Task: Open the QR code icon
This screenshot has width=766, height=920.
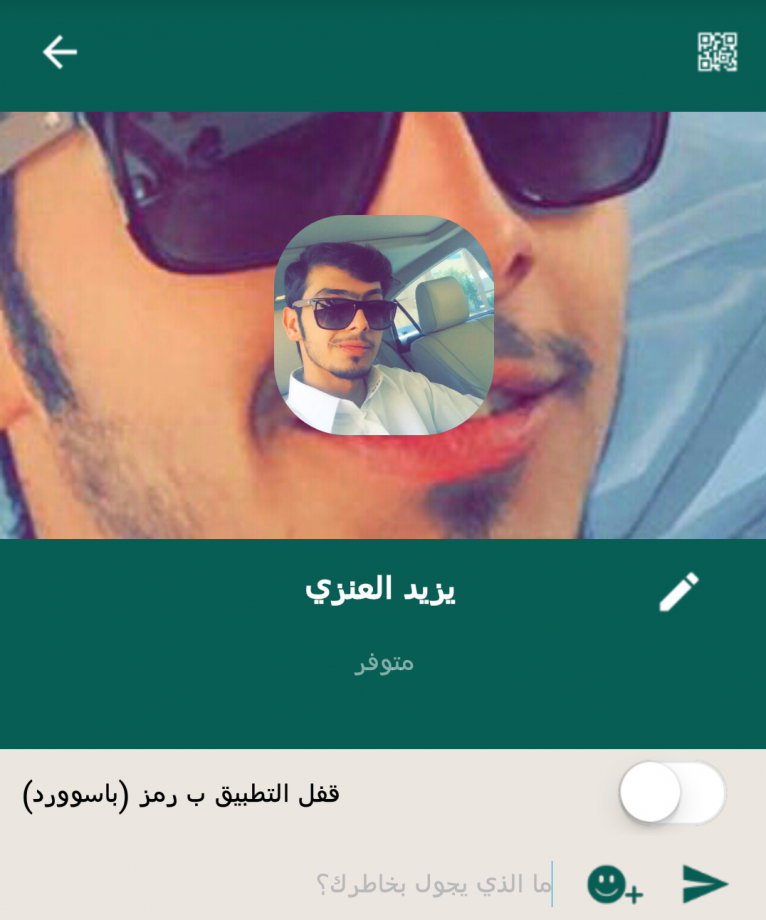Action: 717,52
